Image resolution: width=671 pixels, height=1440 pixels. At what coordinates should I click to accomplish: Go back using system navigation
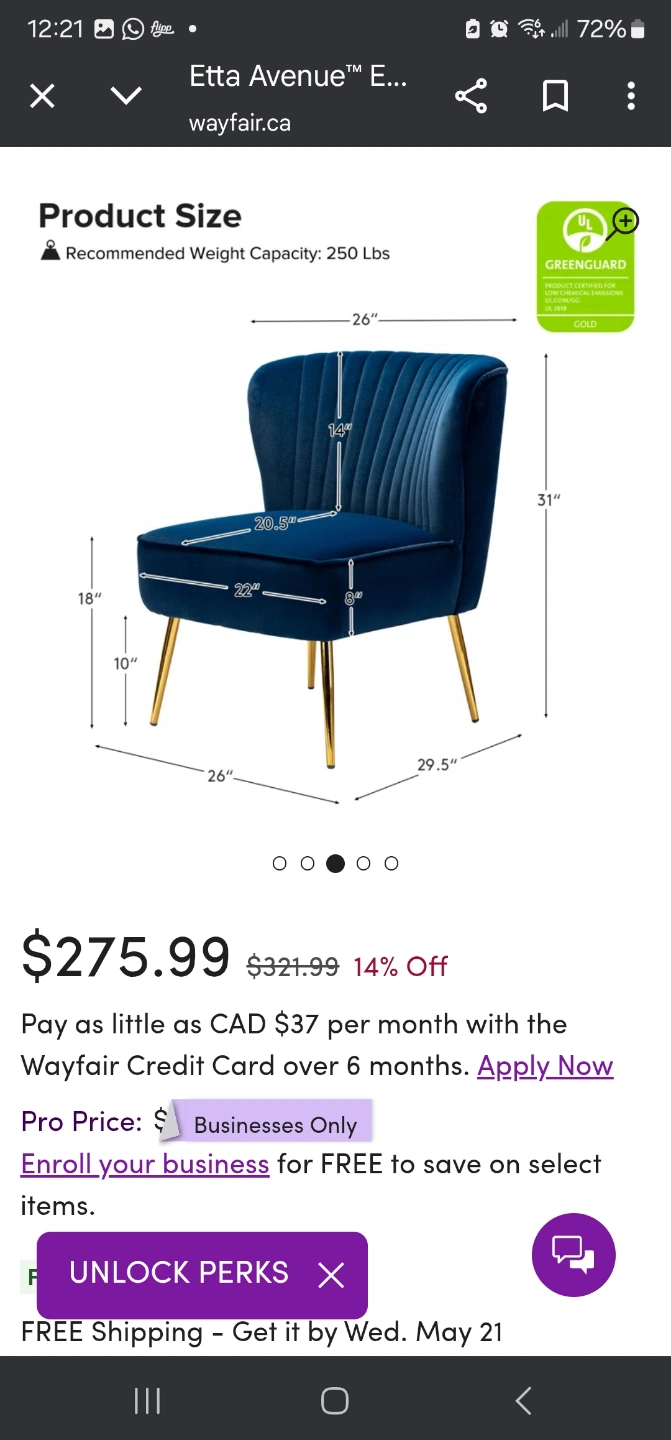[x=523, y=1400]
